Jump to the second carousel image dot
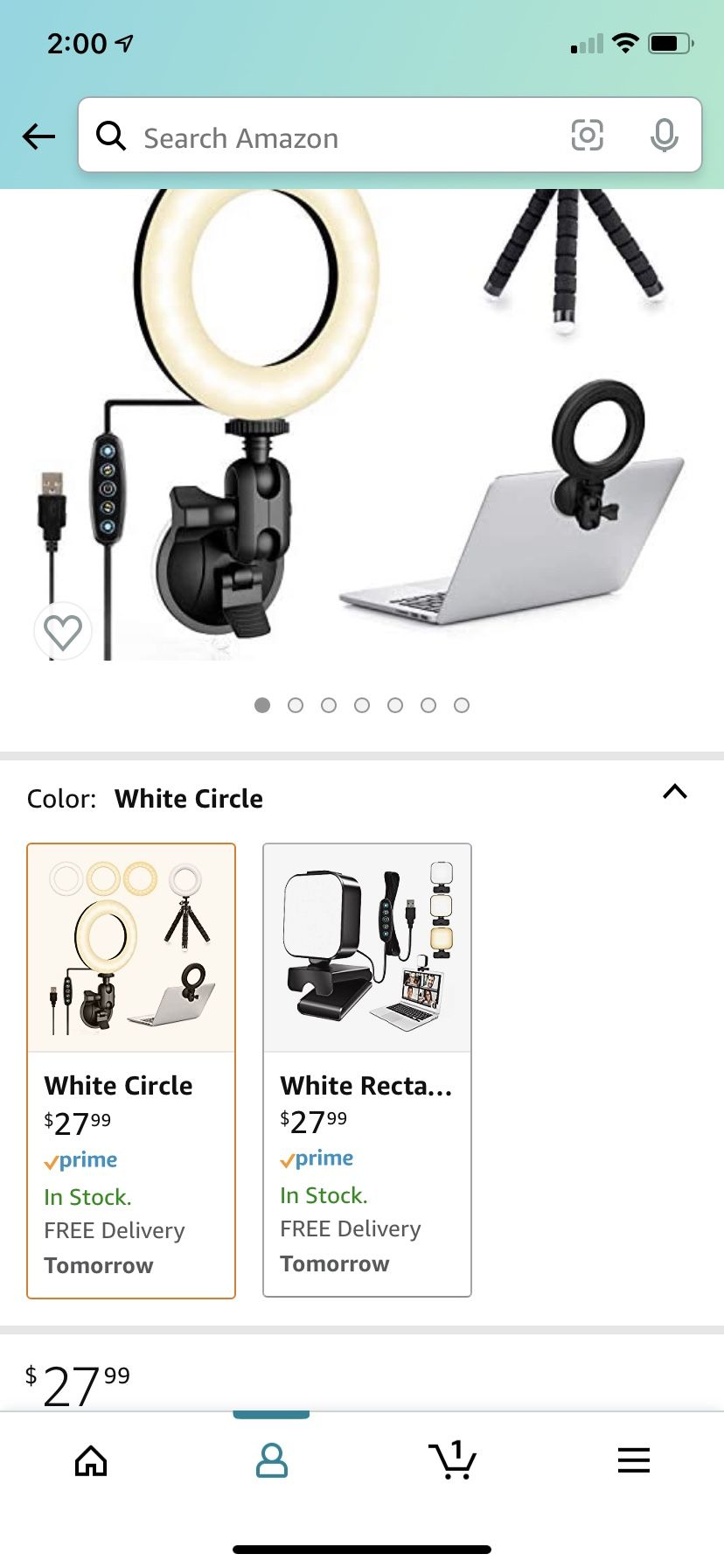This screenshot has width=724, height=1568. point(296,704)
